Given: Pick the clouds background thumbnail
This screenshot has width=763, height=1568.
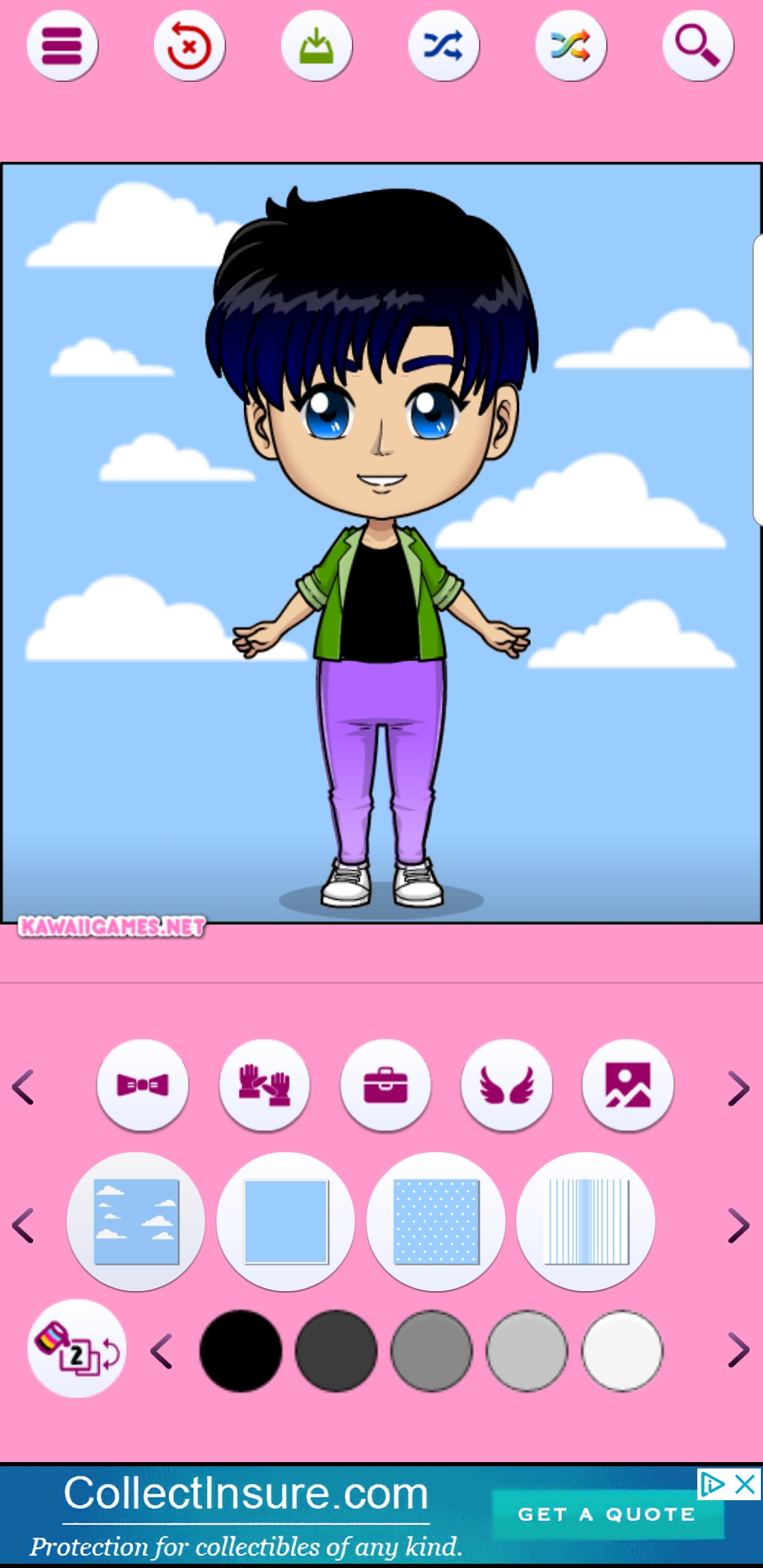Looking at the screenshot, I should tap(136, 1222).
